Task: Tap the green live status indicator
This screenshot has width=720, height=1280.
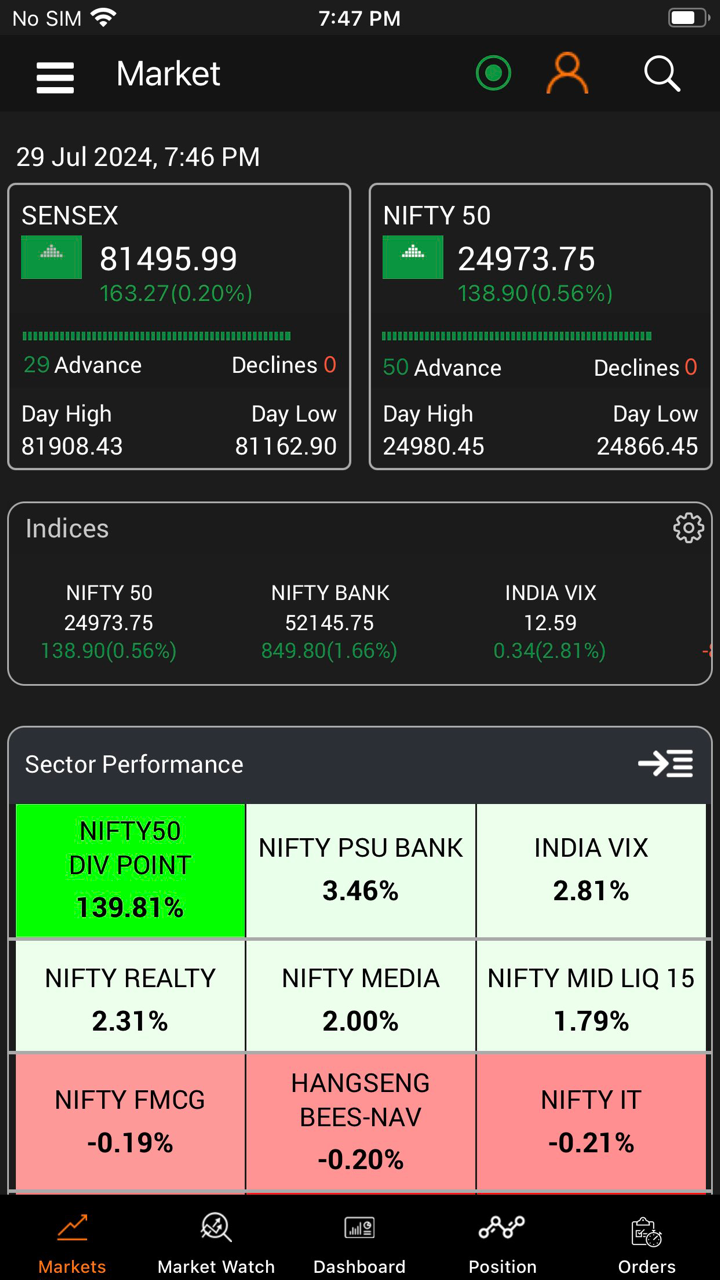Action: [x=493, y=74]
